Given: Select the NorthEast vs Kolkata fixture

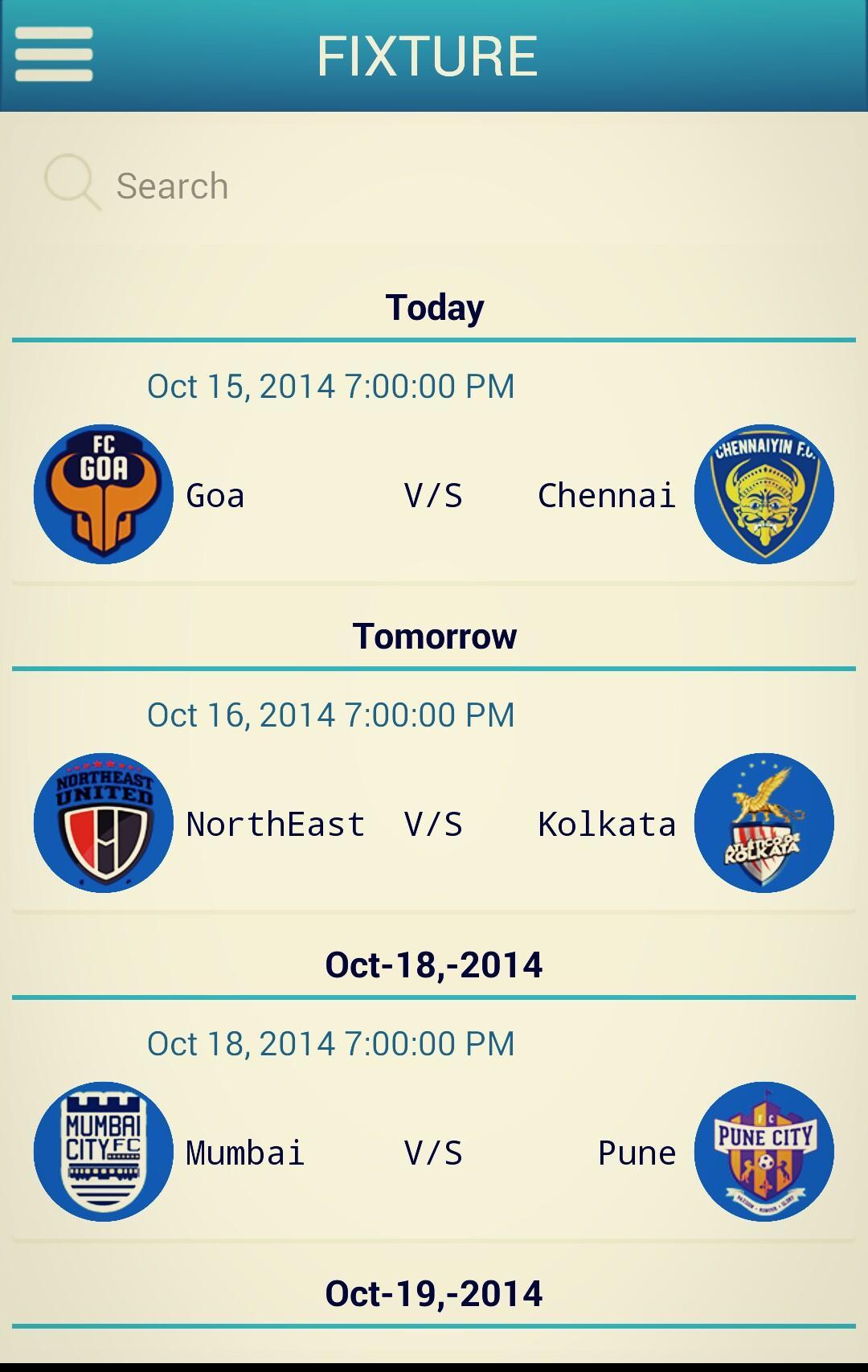Looking at the screenshot, I should [x=434, y=821].
